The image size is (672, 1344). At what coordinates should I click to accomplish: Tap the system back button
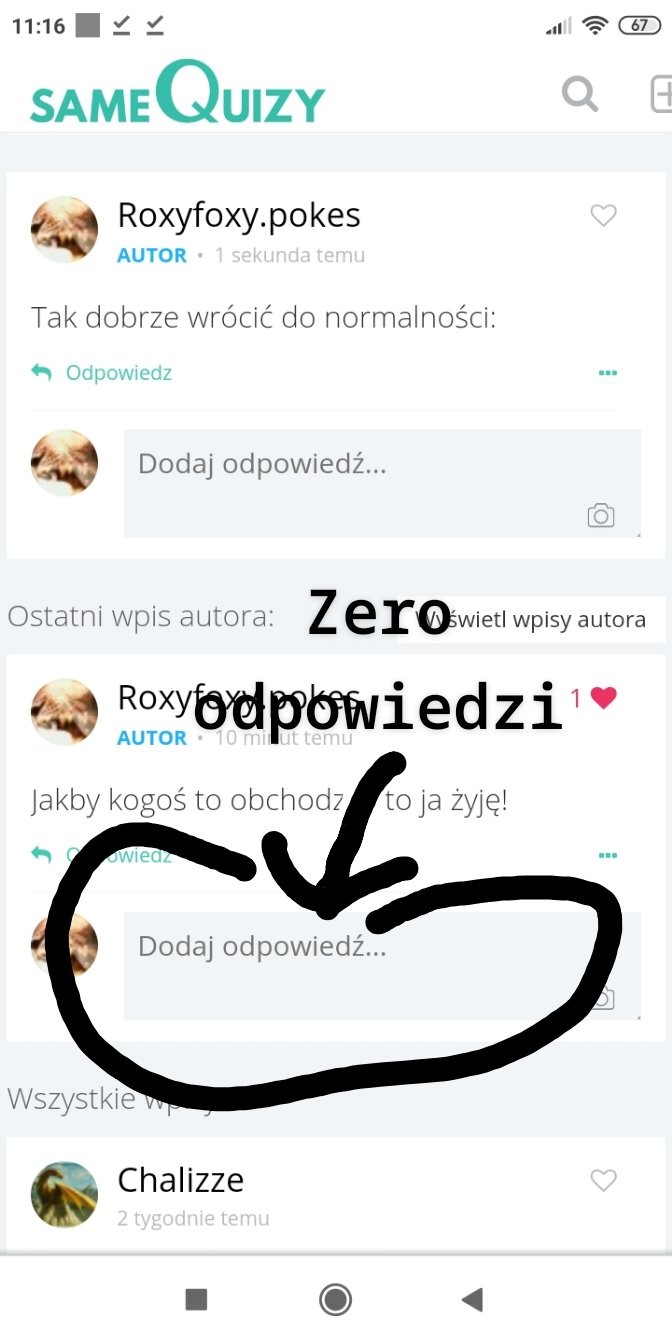(472, 1299)
